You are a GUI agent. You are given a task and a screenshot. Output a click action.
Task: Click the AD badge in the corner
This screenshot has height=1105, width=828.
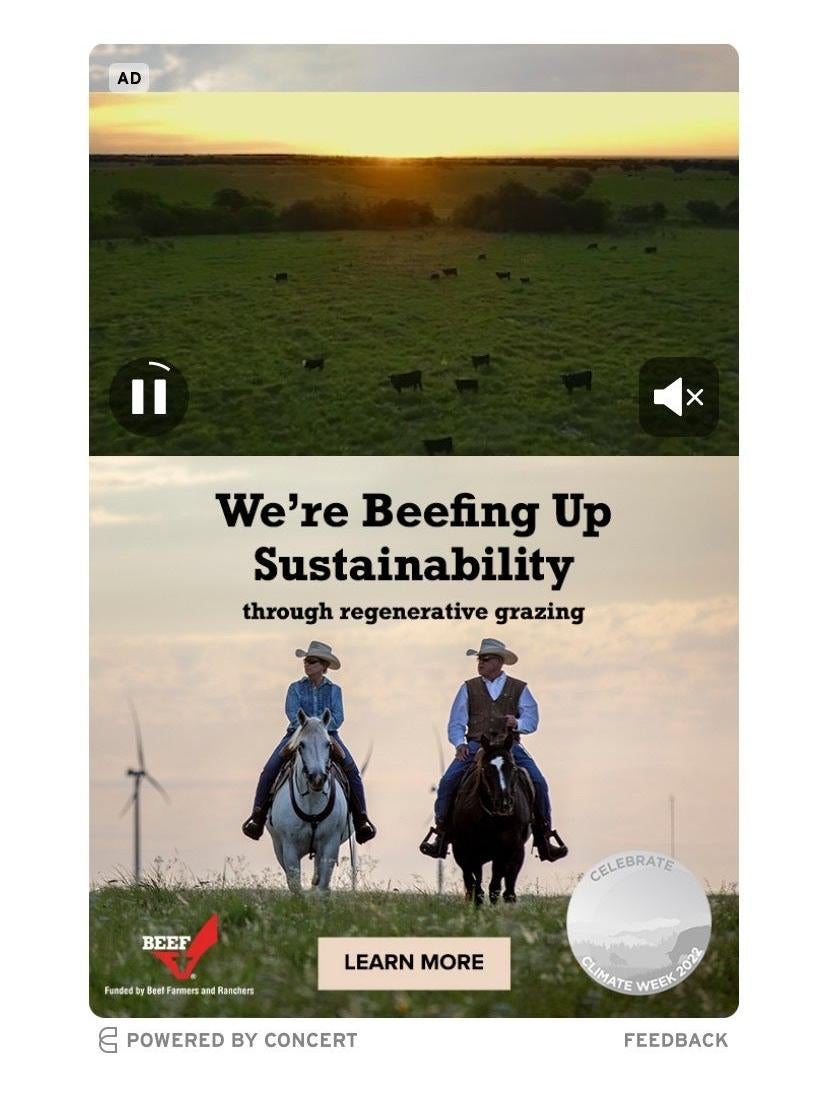(129, 78)
